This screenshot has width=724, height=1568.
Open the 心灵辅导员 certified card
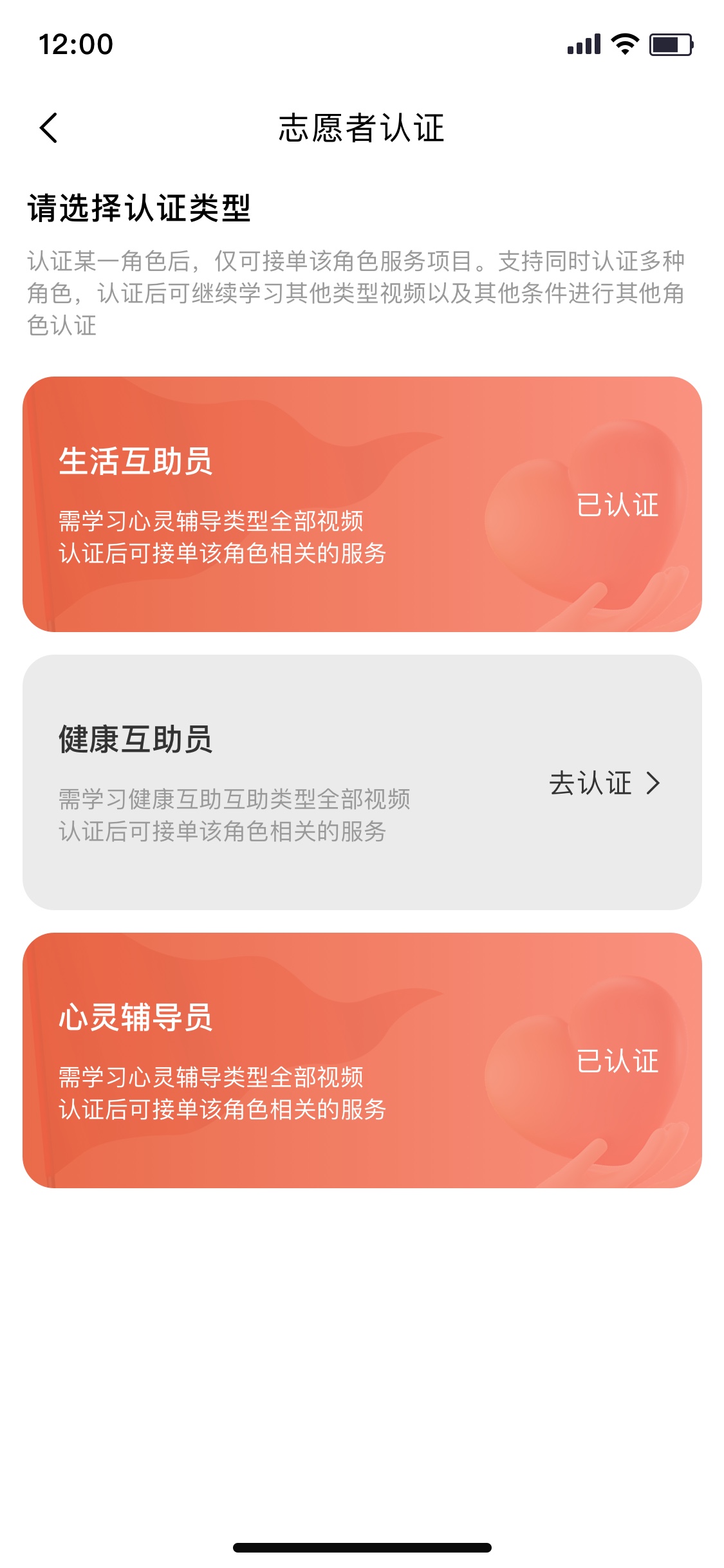coord(362,1060)
